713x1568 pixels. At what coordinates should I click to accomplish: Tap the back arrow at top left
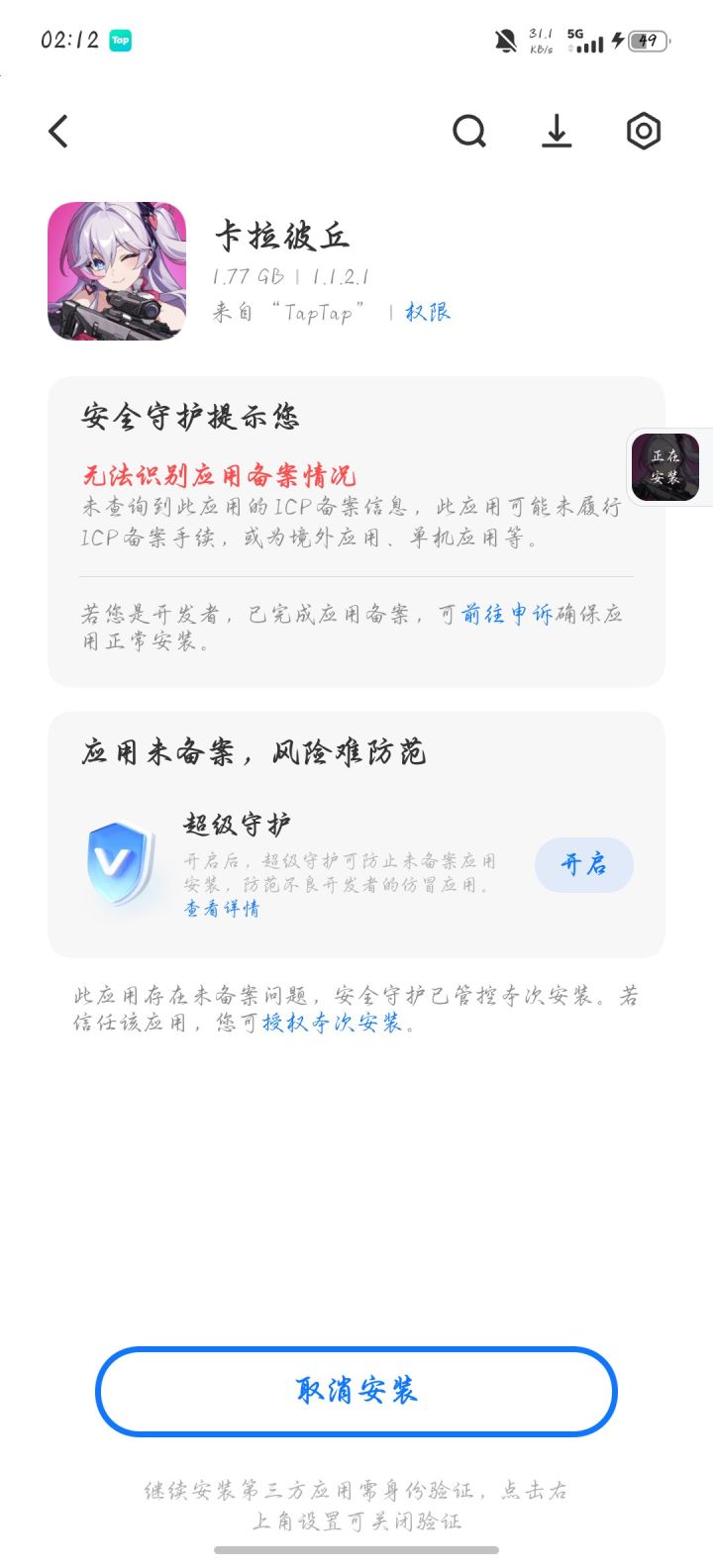(x=58, y=131)
